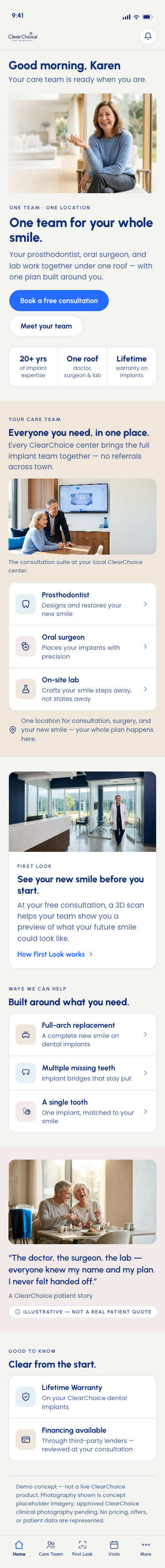Image resolution: width=165 pixels, height=1568 pixels.
Task: Book a free consultation
Action: point(59,301)
